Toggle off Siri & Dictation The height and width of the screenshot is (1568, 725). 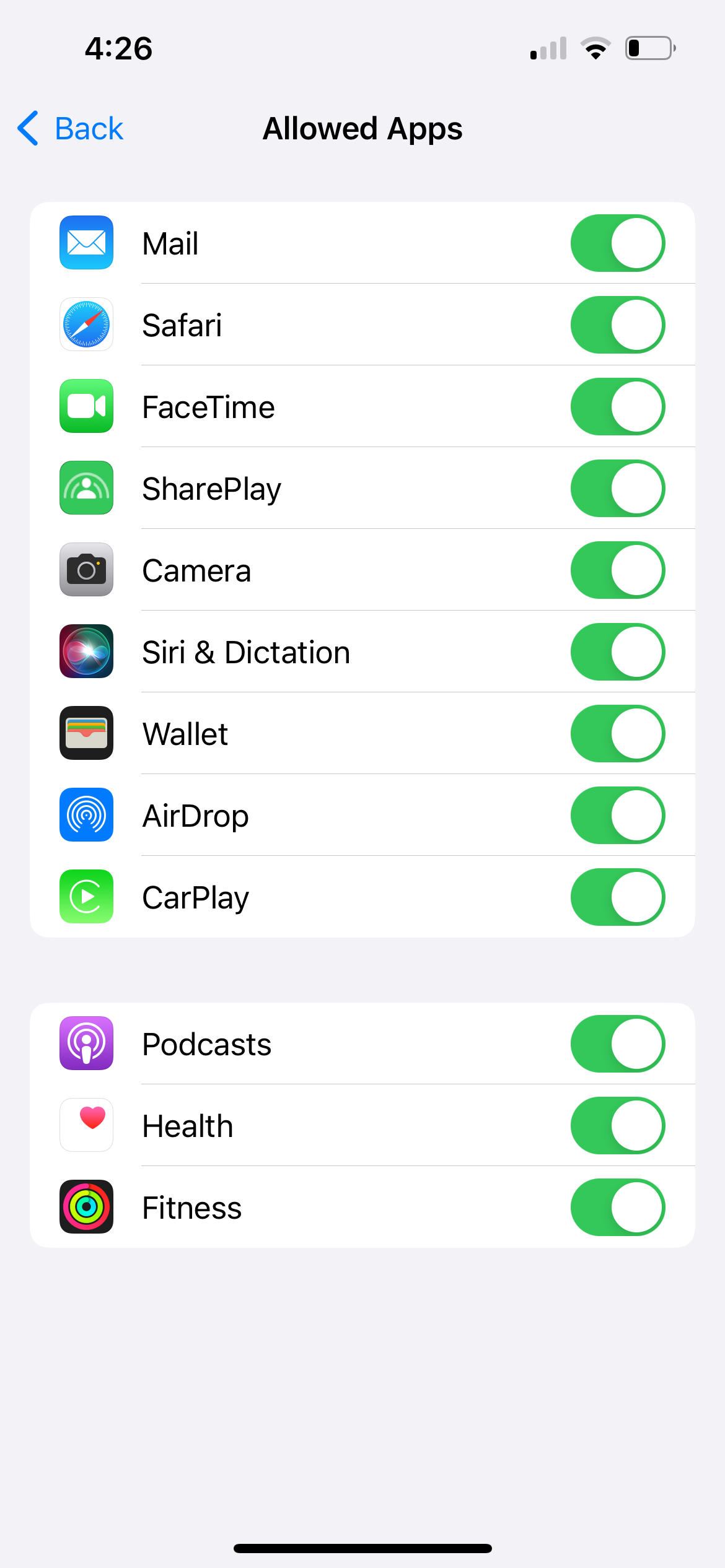pos(617,651)
